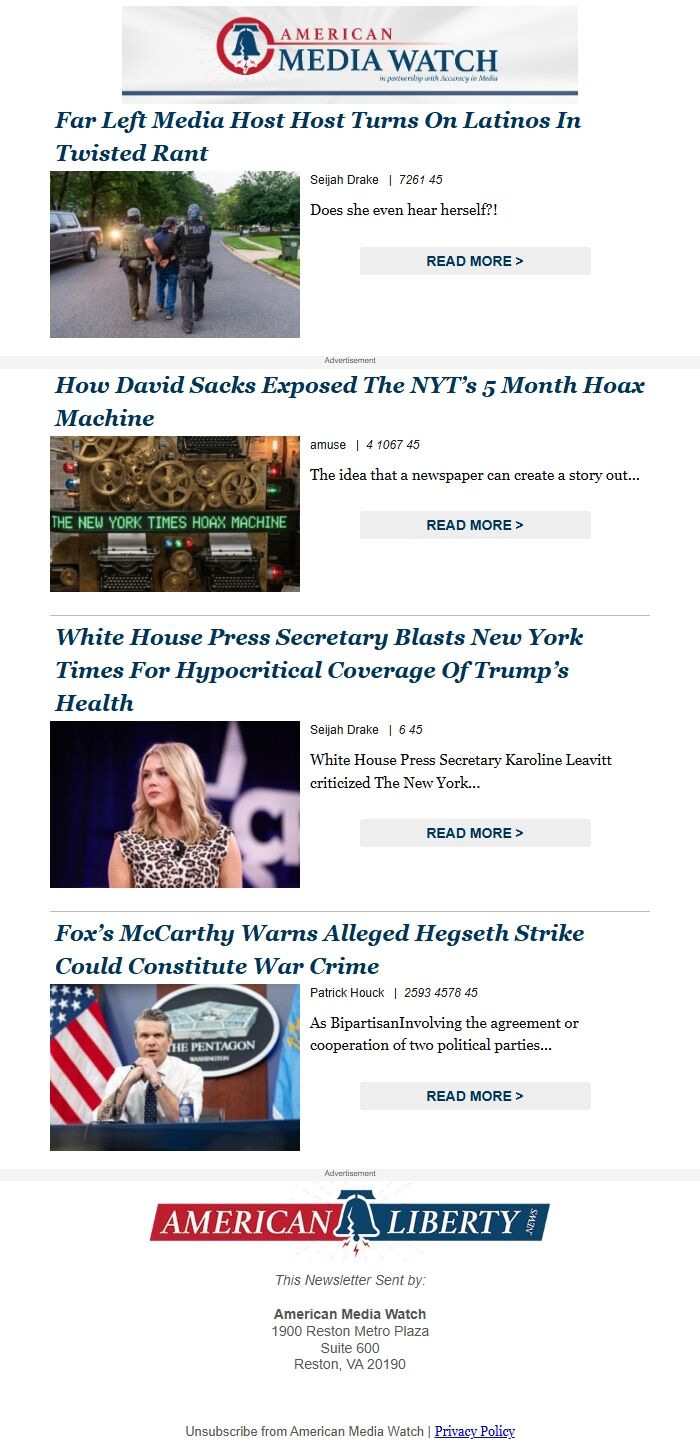Open Far Left Media Host headline
700x1451 pixels.
pyautogui.click(x=317, y=136)
